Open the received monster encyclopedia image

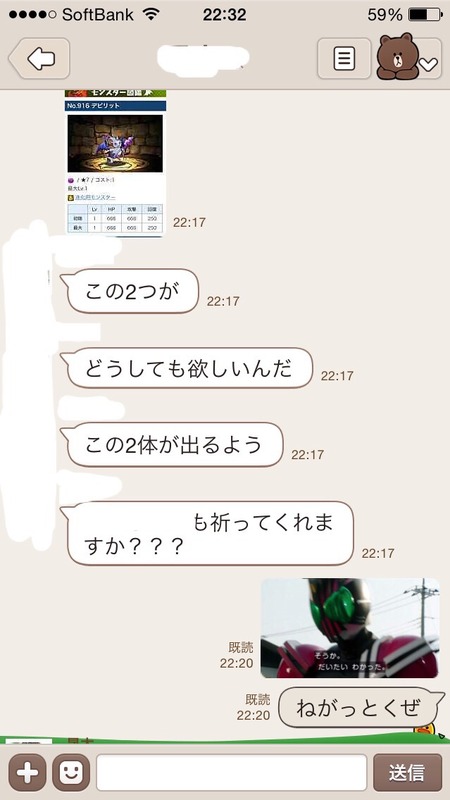[115, 163]
